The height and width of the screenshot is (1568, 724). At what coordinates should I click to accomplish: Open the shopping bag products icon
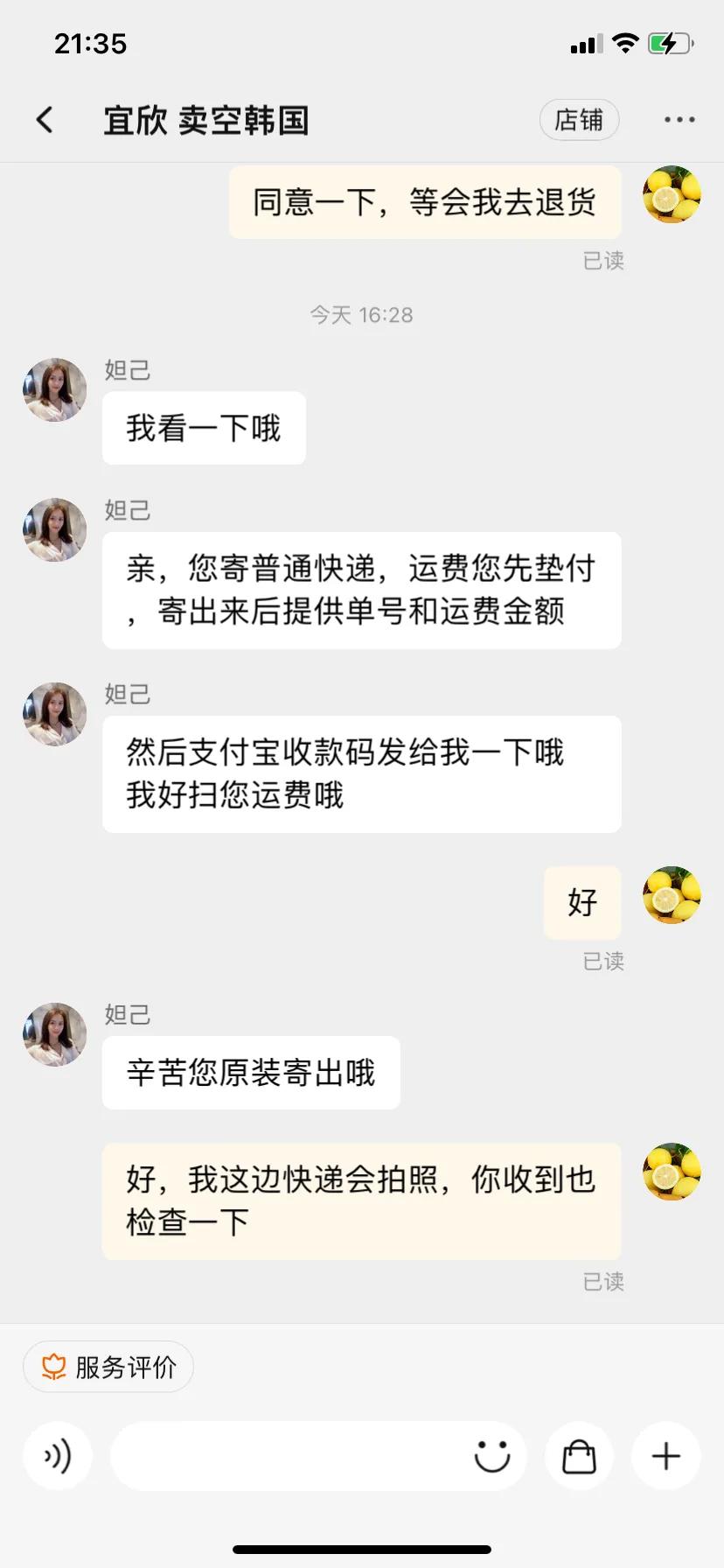click(x=579, y=1456)
